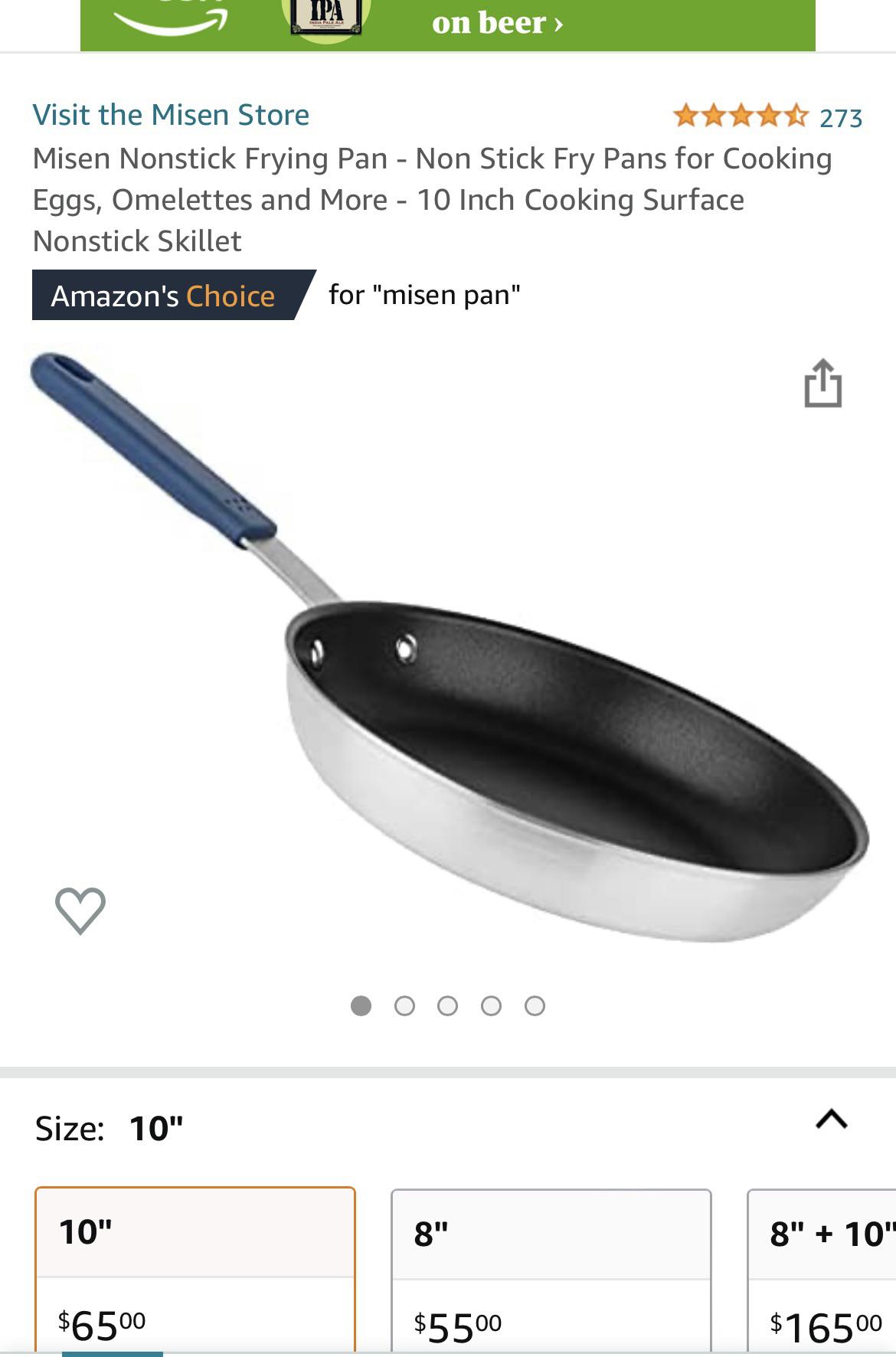This screenshot has height=1357, width=896.
Task: Select the third image carousel dot
Action: point(448,1005)
